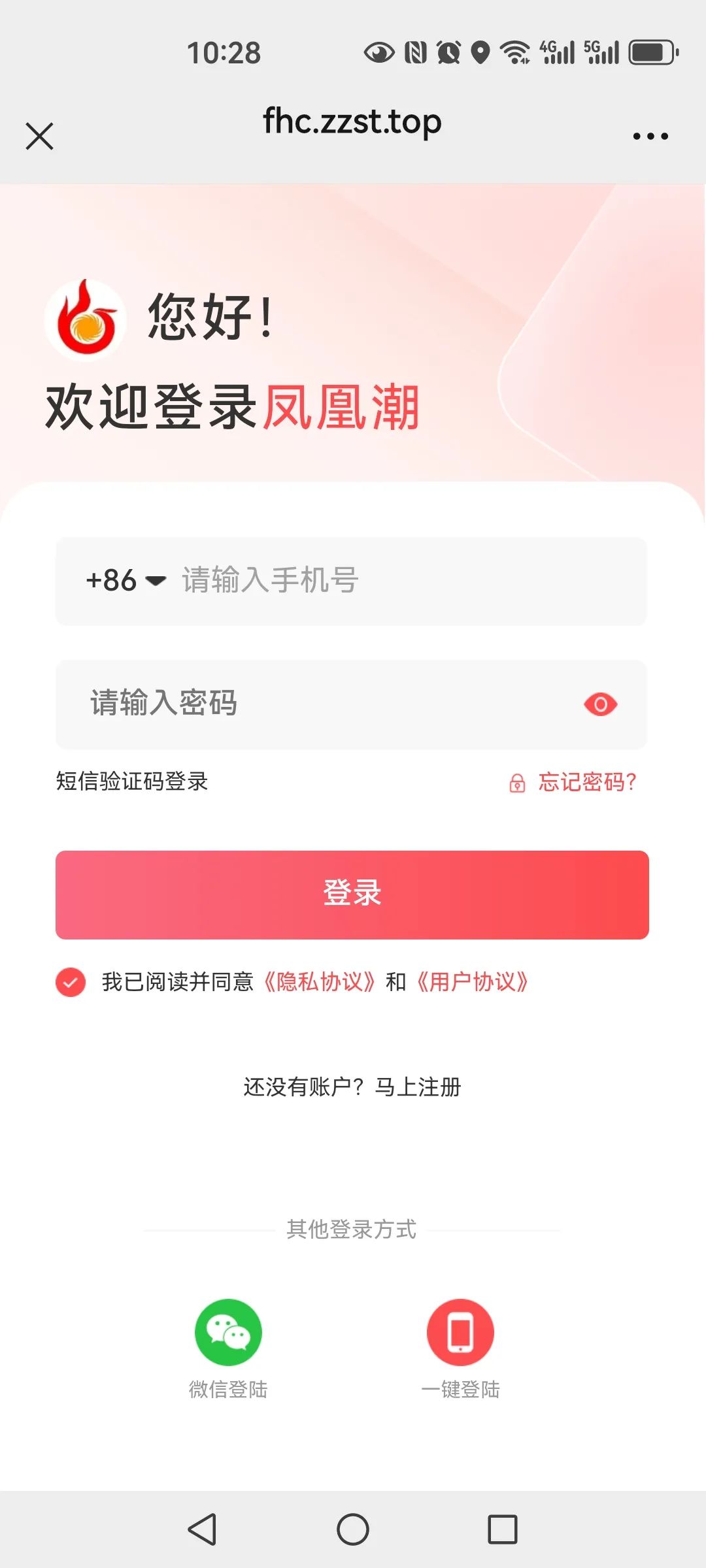Focus the phone number input field
The height and width of the screenshot is (1568, 706).
[x=405, y=580]
